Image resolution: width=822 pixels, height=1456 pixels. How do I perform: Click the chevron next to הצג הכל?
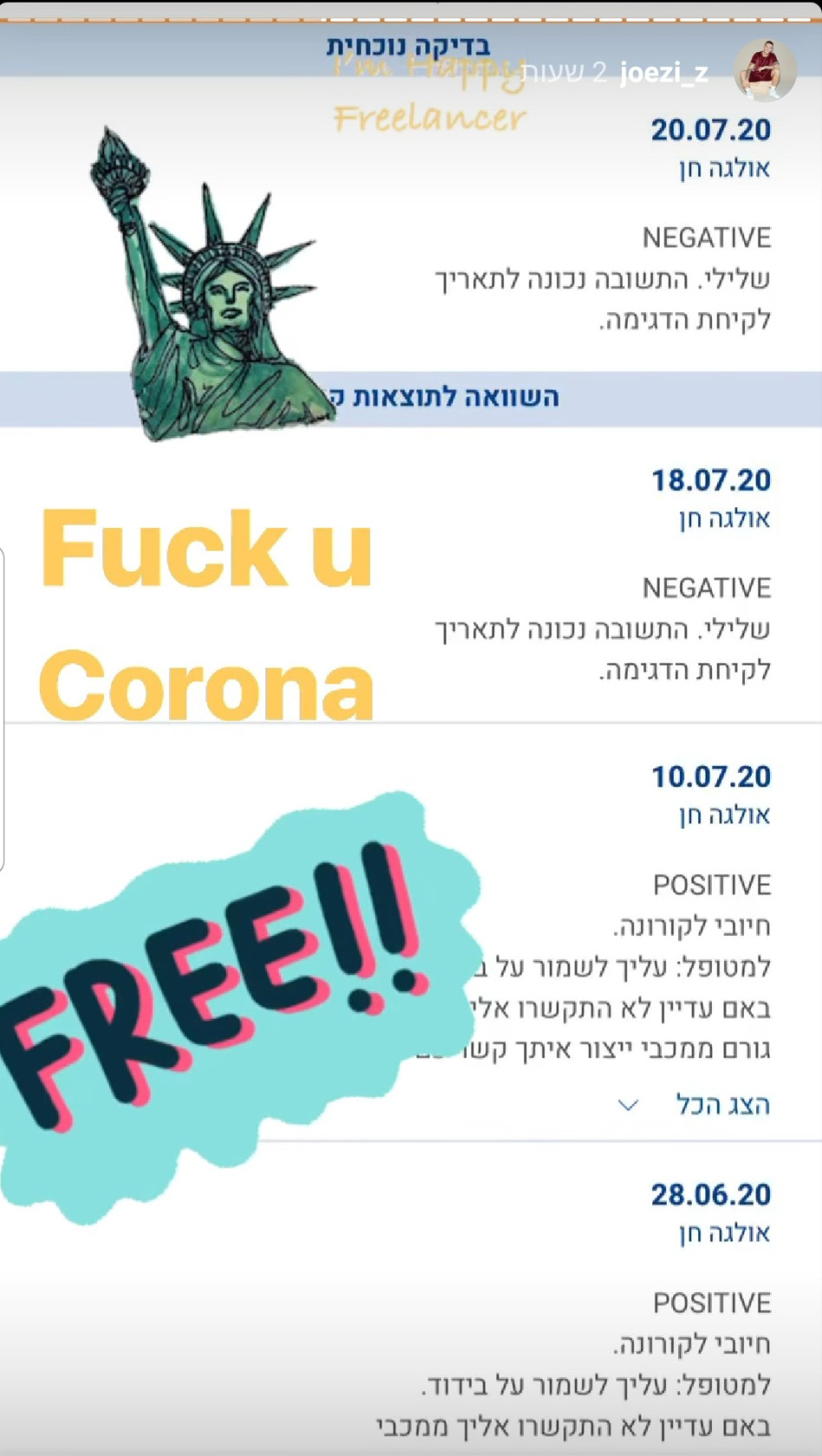tap(627, 1105)
